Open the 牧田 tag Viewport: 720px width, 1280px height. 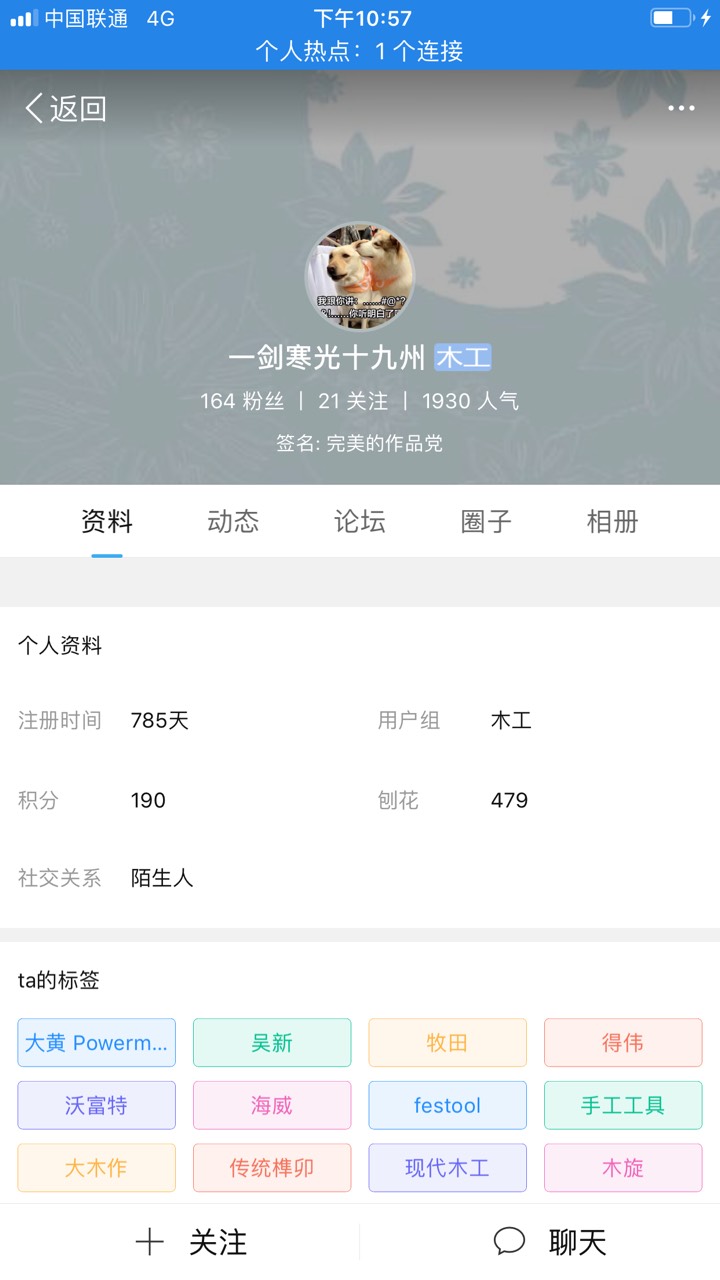point(447,1043)
